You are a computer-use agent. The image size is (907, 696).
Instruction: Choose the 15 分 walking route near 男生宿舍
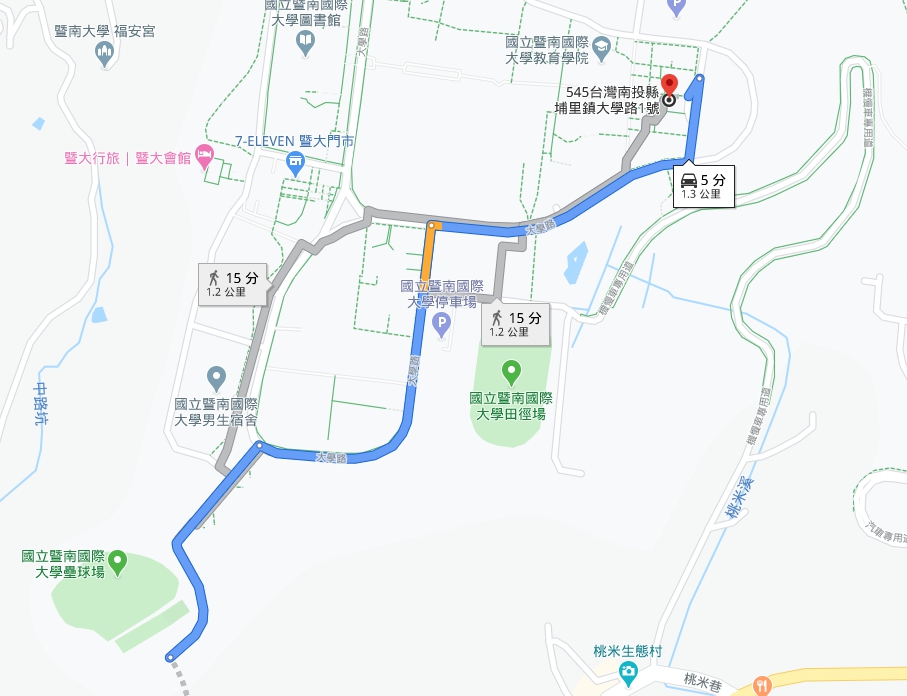pos(231,284)
